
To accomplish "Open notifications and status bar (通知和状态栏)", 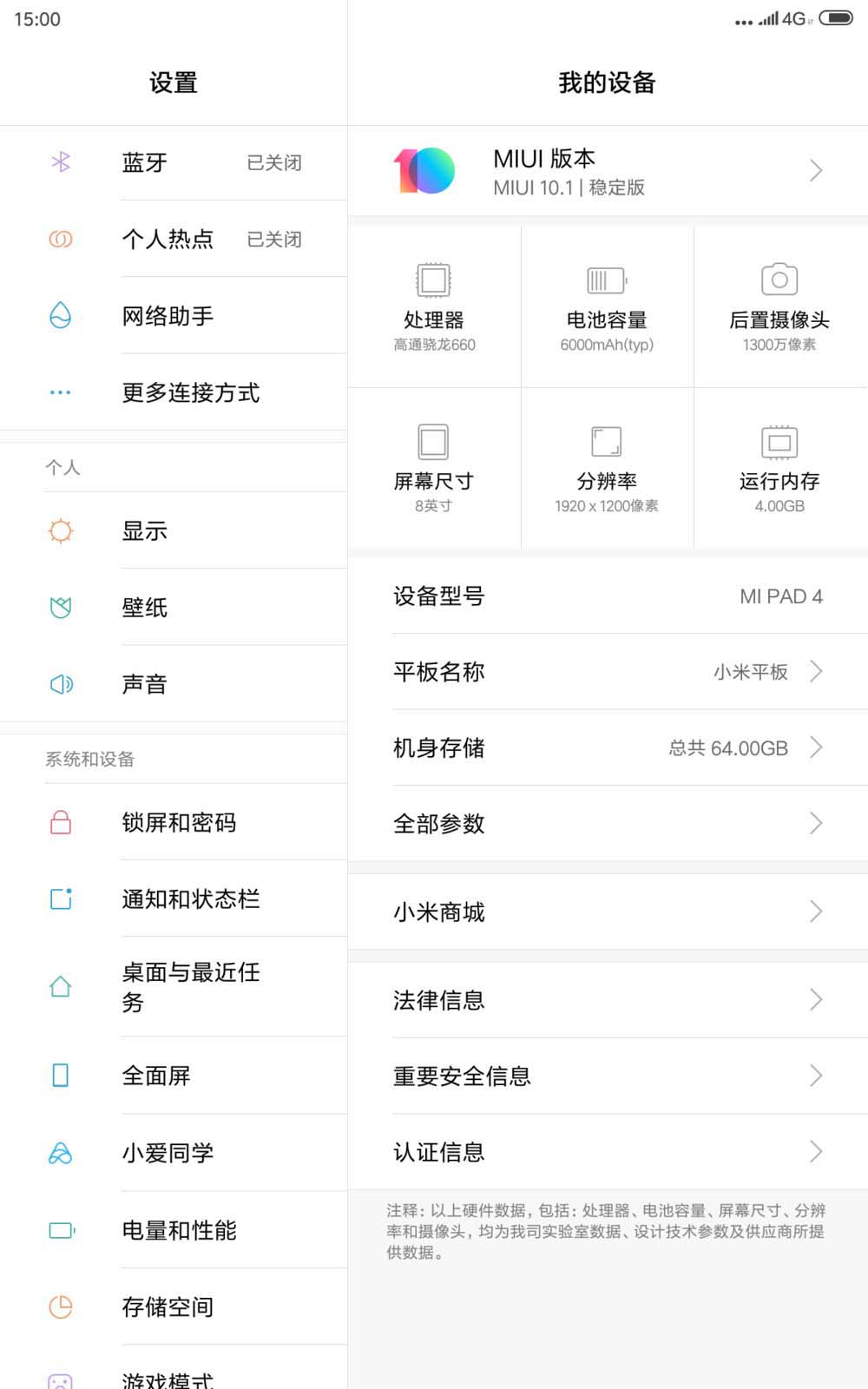I will coord(174,899).
